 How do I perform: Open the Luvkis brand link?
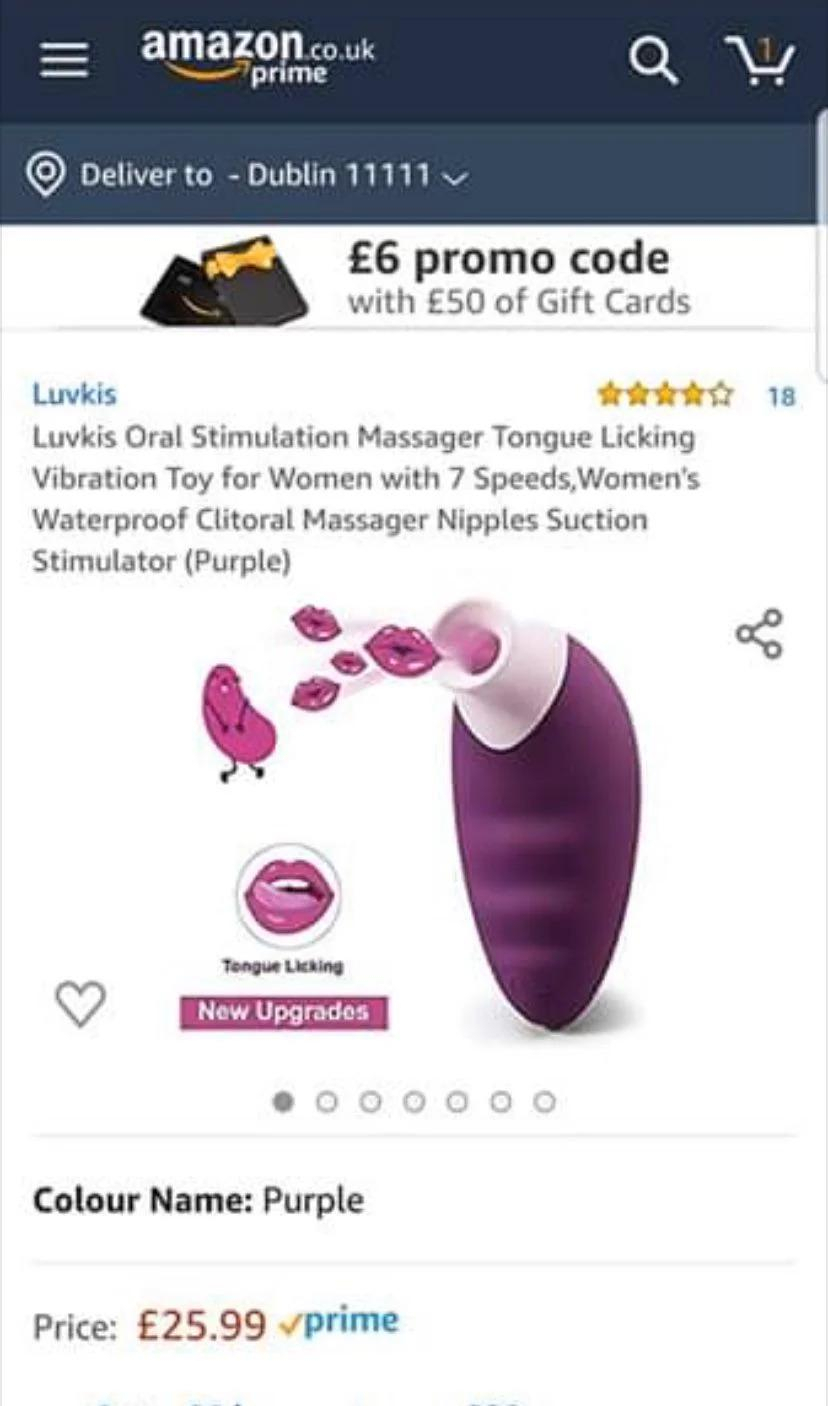point(74,394)
